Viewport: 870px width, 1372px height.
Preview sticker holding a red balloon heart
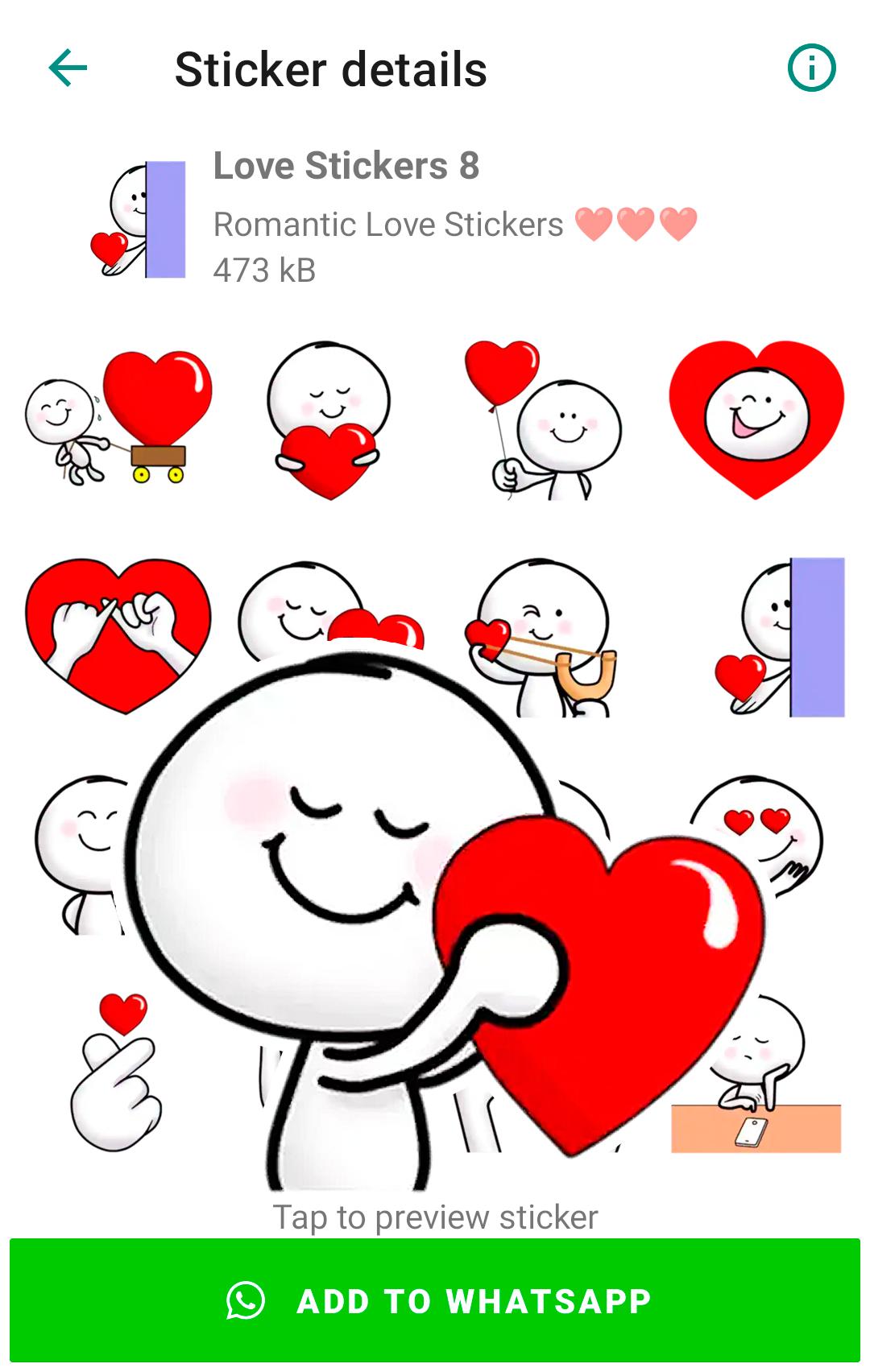coord(542,419)
